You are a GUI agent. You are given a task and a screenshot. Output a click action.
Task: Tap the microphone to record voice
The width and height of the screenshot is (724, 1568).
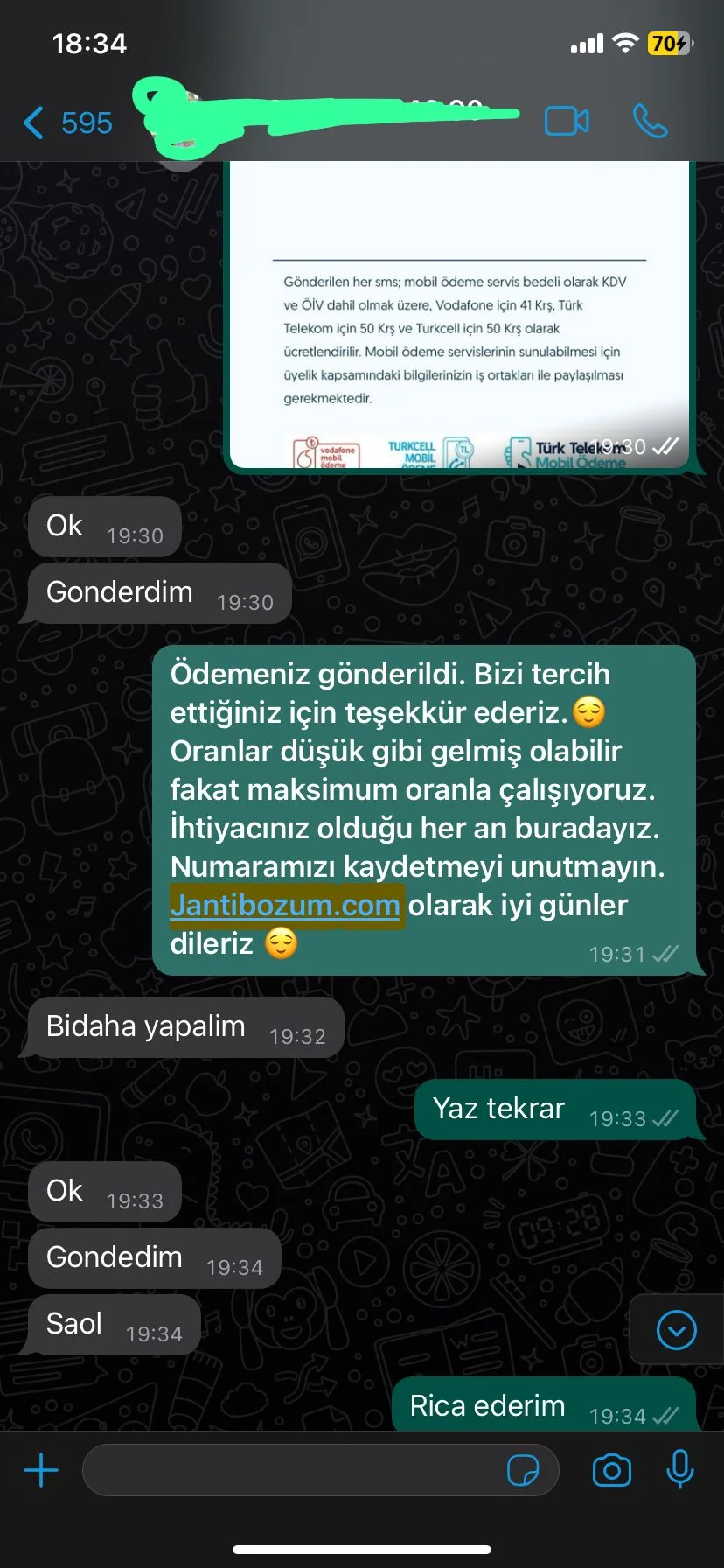(679, 1470)
